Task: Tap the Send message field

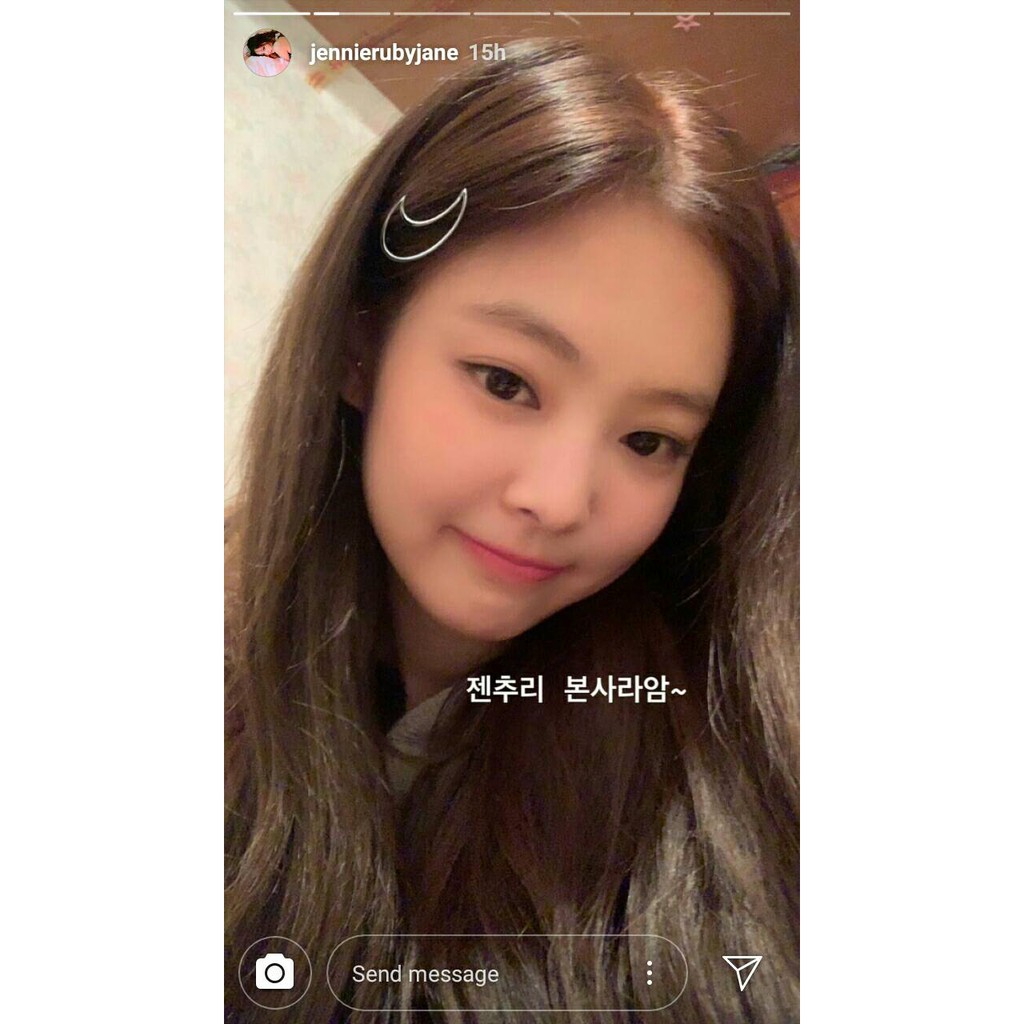Action: point(480,973)
